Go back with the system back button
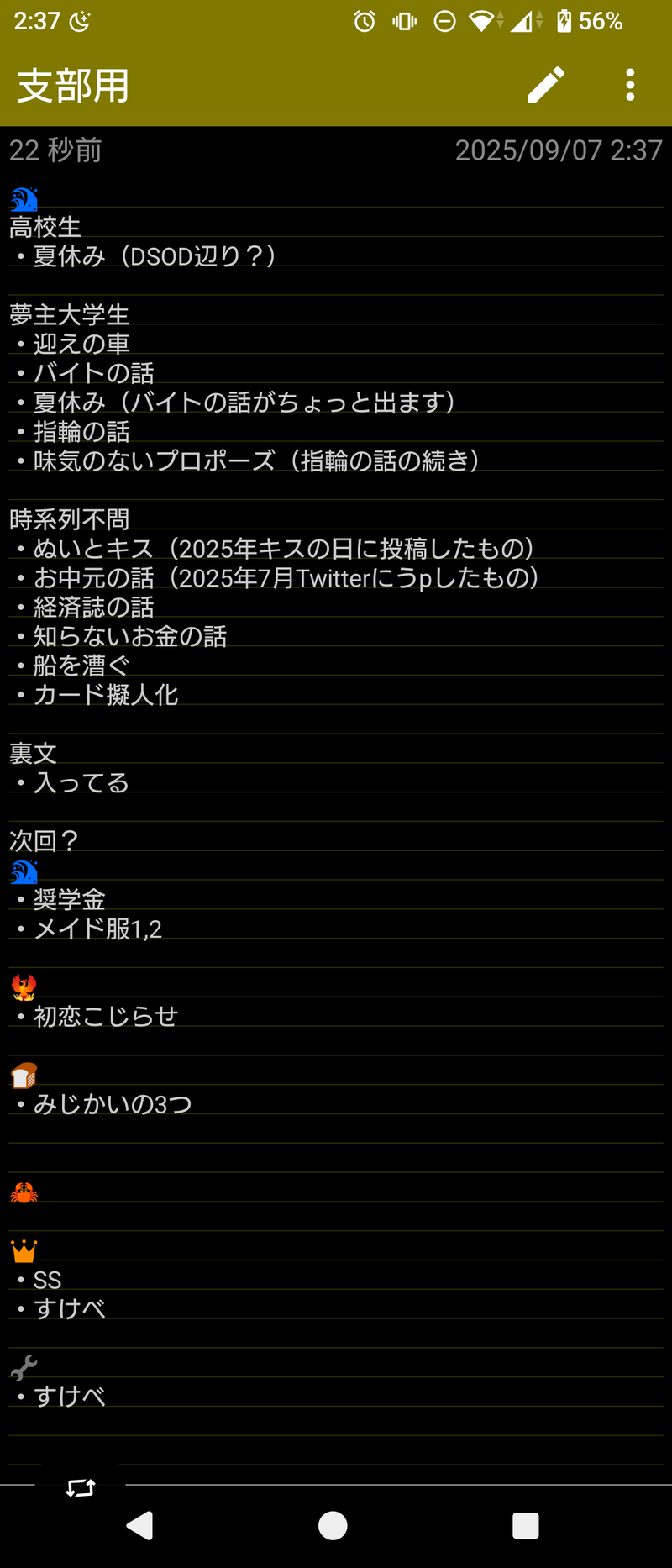 coord(140,1525)
